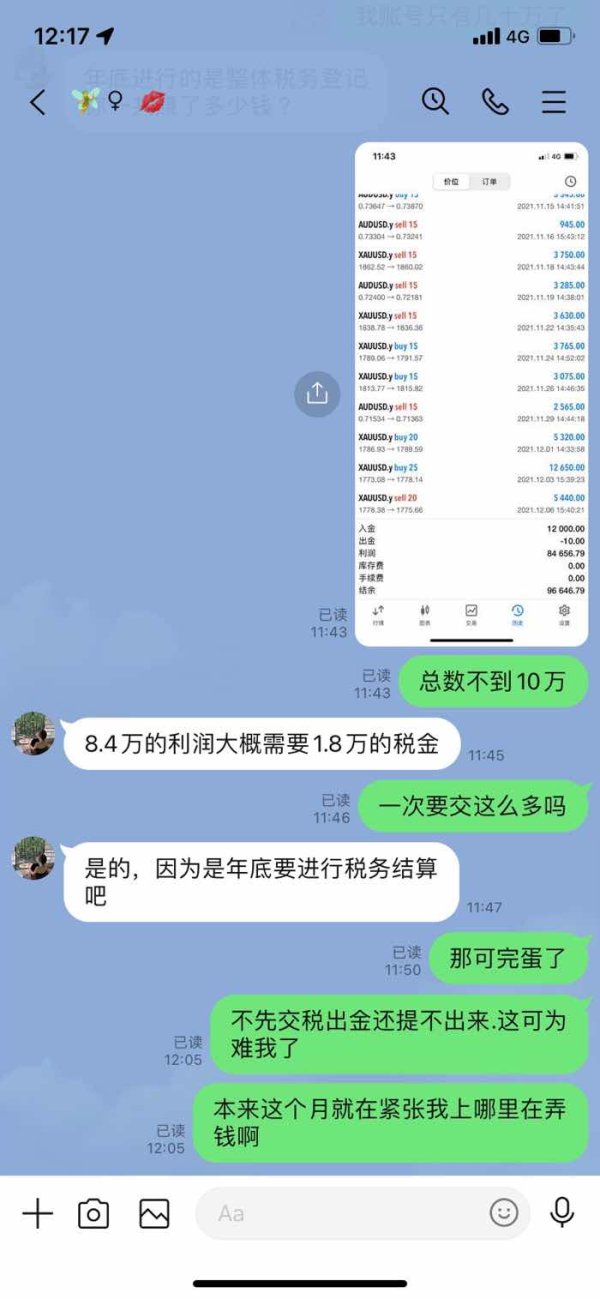
Task: Start a voice call
Action: tap(495, 101)
